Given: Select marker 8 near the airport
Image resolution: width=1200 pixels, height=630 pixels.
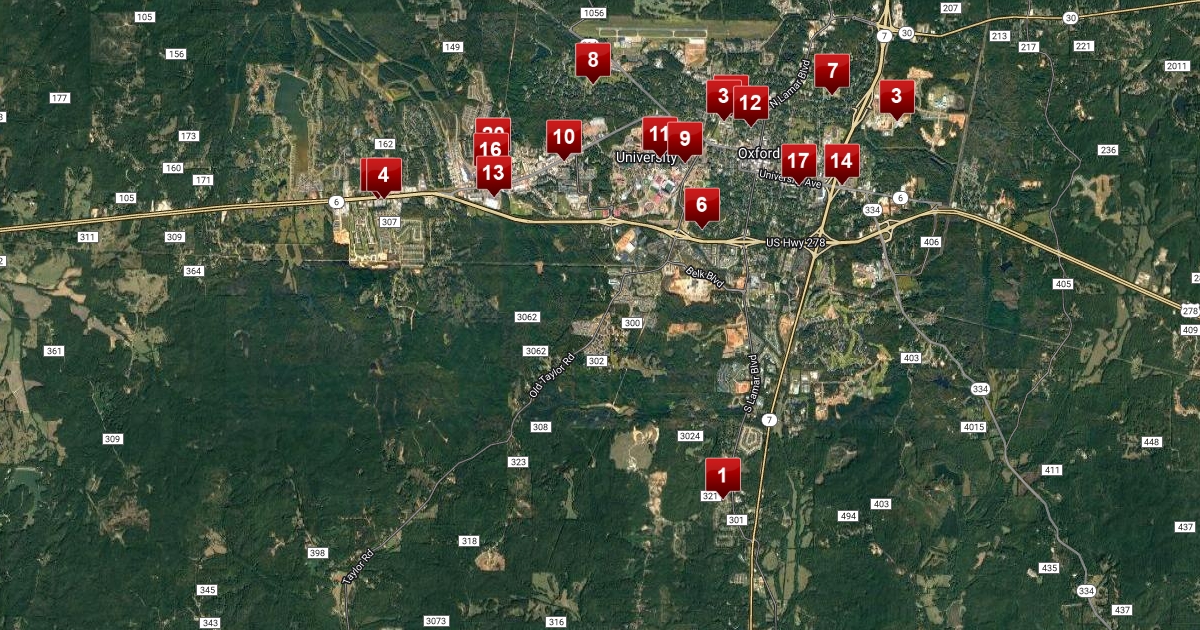Looking at the screenshot, I should (593, 60).
